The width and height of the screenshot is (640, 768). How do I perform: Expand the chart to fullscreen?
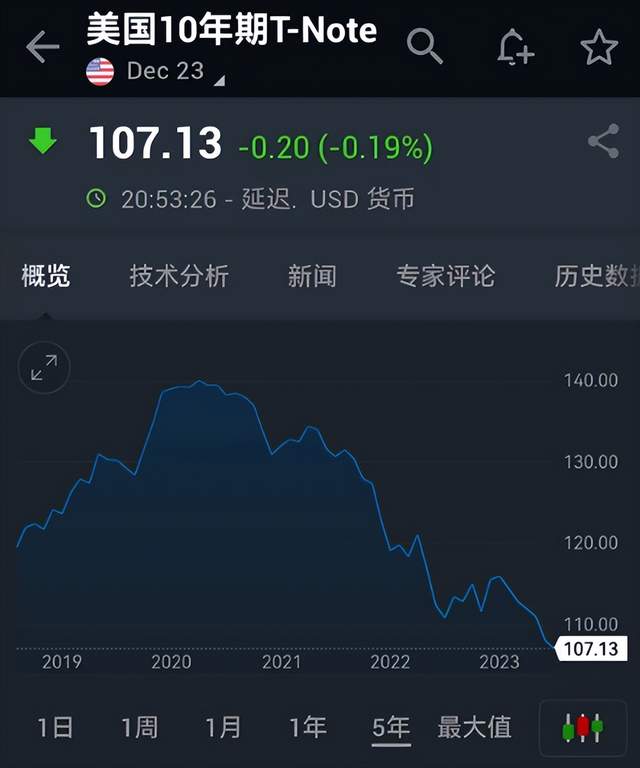[44, 368]
